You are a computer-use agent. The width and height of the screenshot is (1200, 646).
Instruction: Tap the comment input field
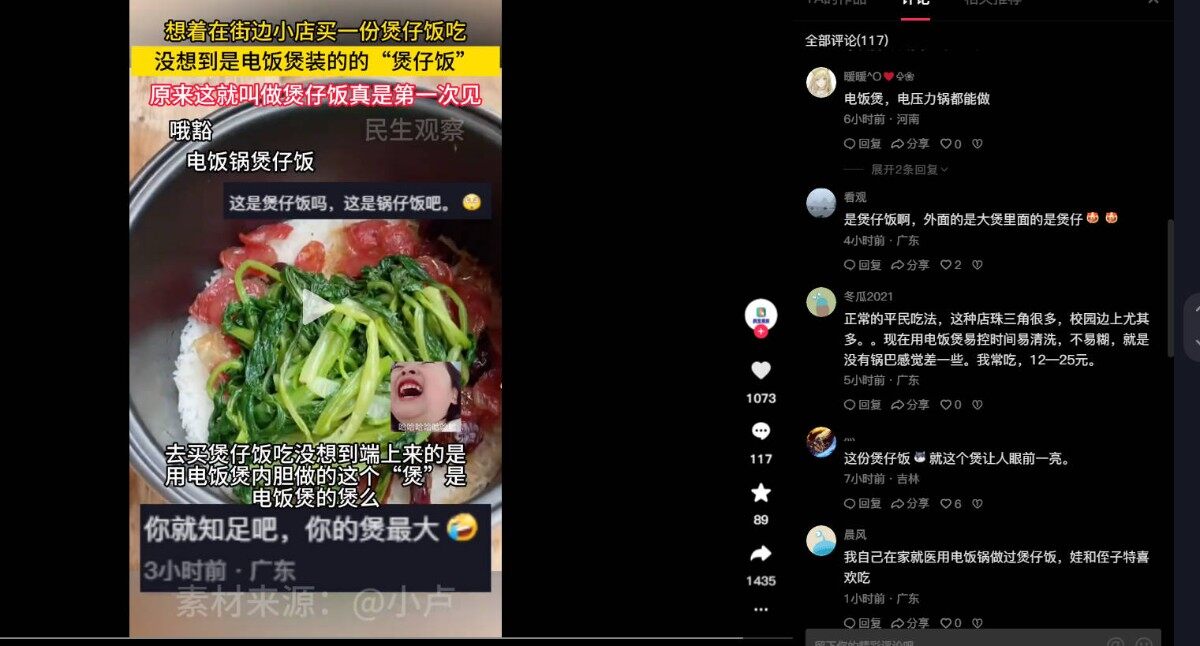click(950, 642)
